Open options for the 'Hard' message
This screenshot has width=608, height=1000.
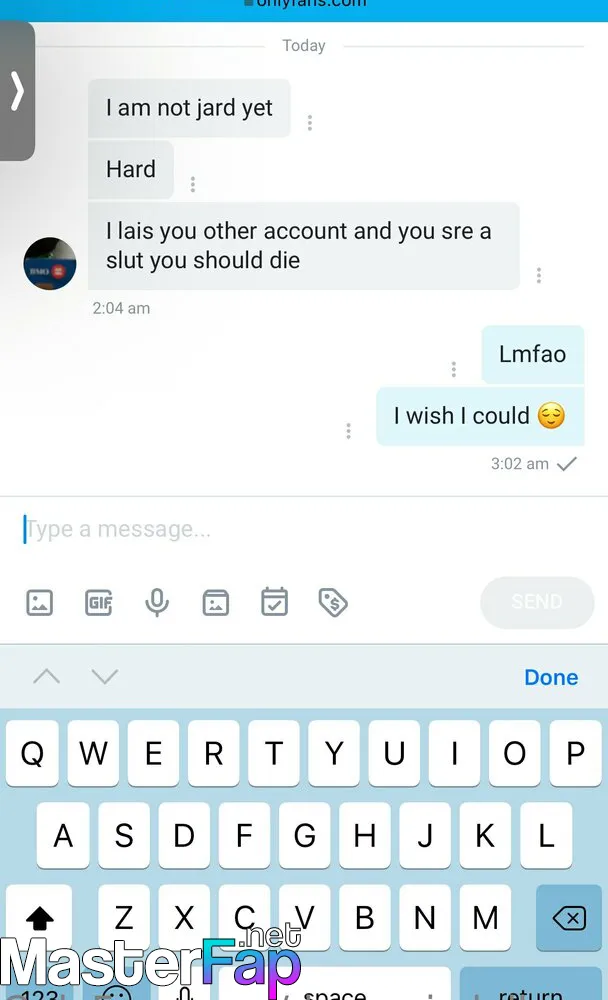click(x=193, y=184)
